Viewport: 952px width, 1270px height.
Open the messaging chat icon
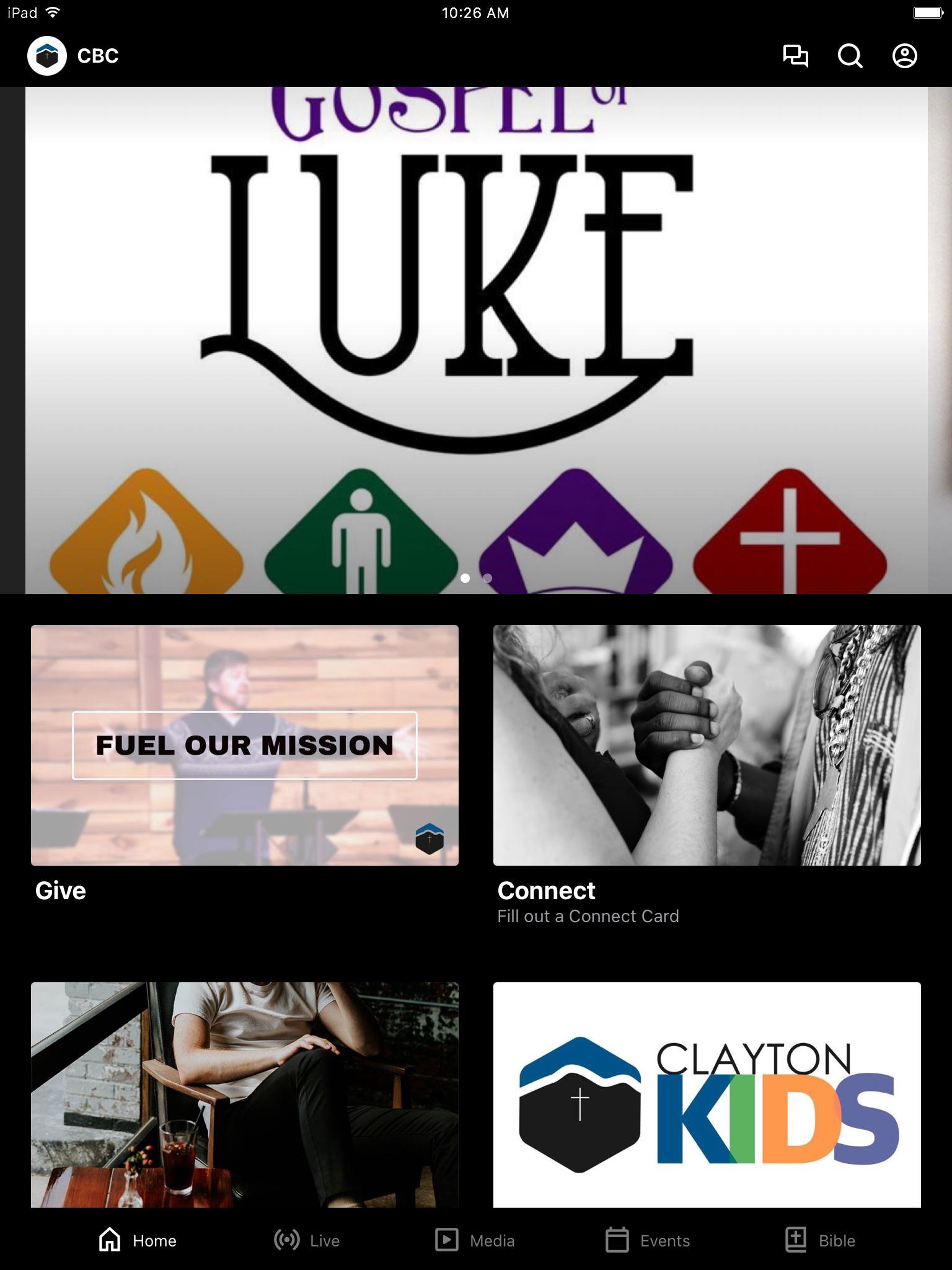pos(795,56)
